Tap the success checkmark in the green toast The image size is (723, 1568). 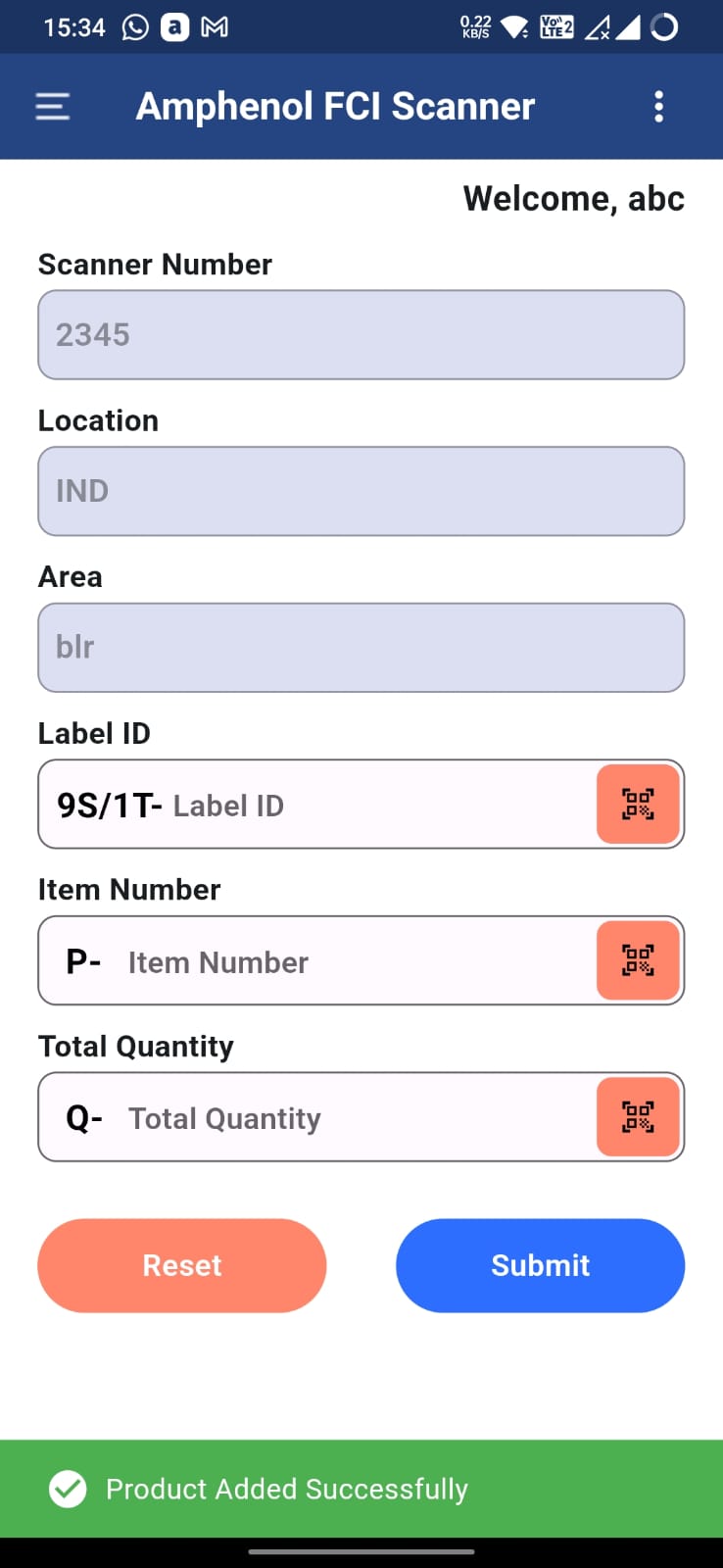click(x=67, y=1489)
